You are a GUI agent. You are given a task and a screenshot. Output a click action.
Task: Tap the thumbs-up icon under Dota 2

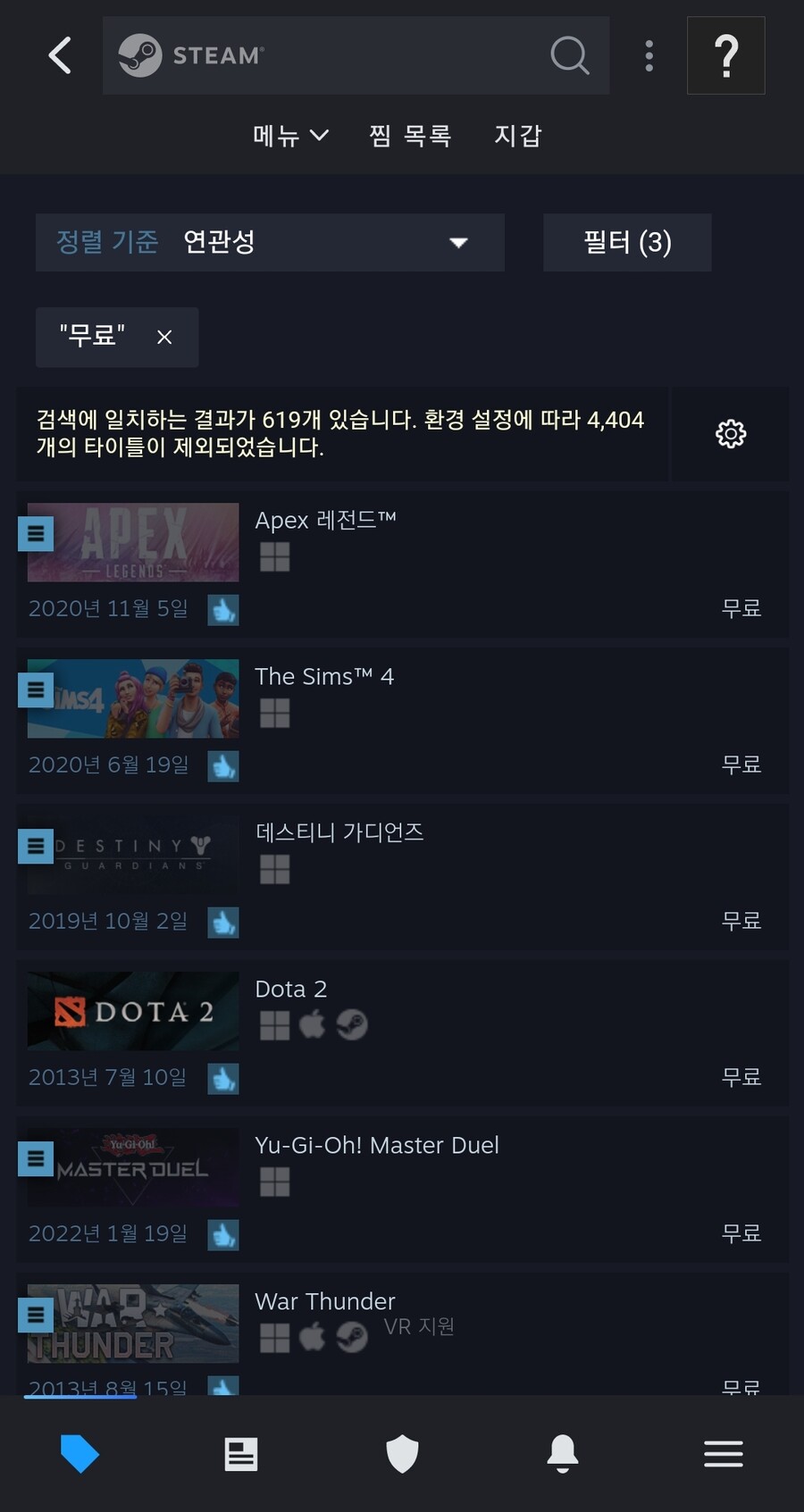pyautogui.click(x=224, y=1078)
